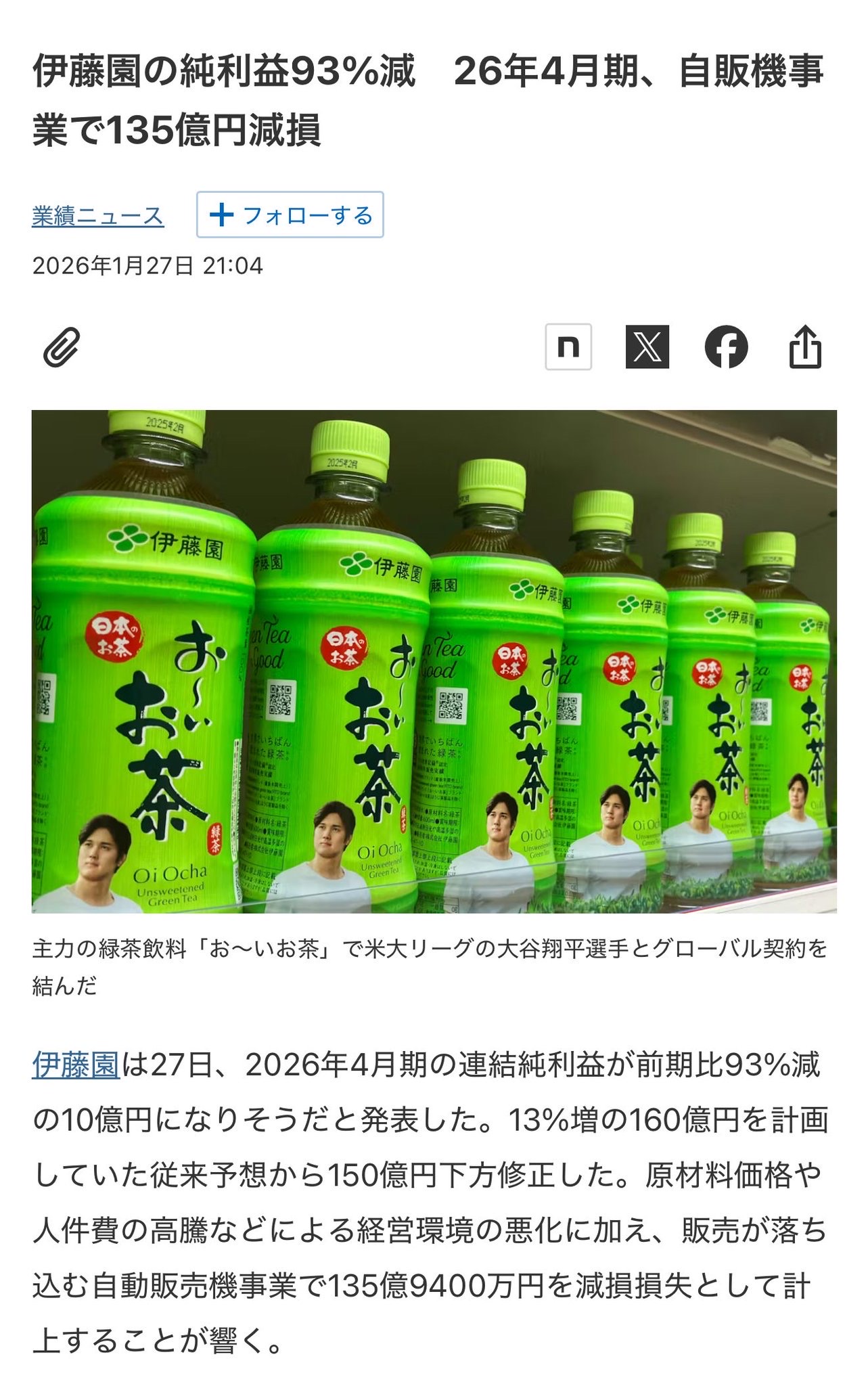Tap the paperclip clip-article icon
Screen dimensions: 868x1386
62,347
